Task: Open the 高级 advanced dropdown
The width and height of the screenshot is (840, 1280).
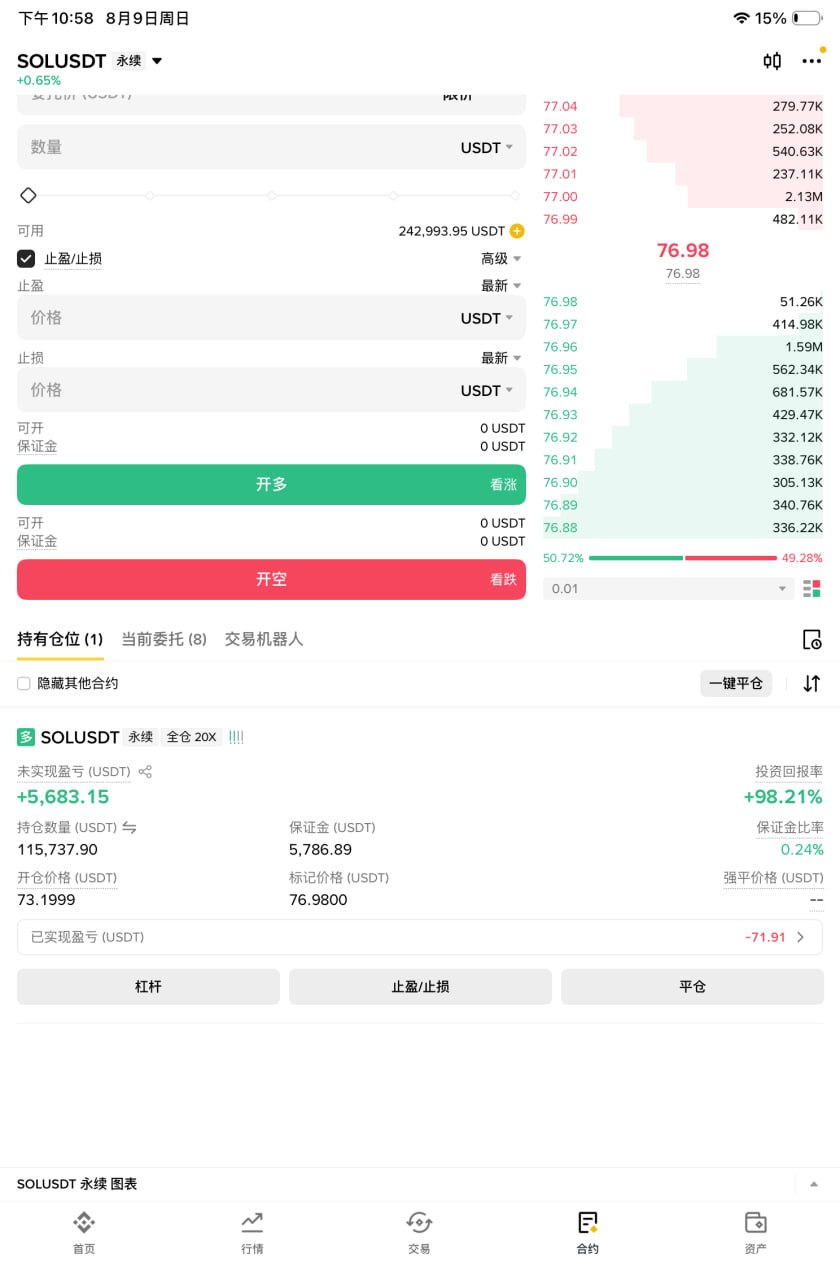Action: point(501,259)
